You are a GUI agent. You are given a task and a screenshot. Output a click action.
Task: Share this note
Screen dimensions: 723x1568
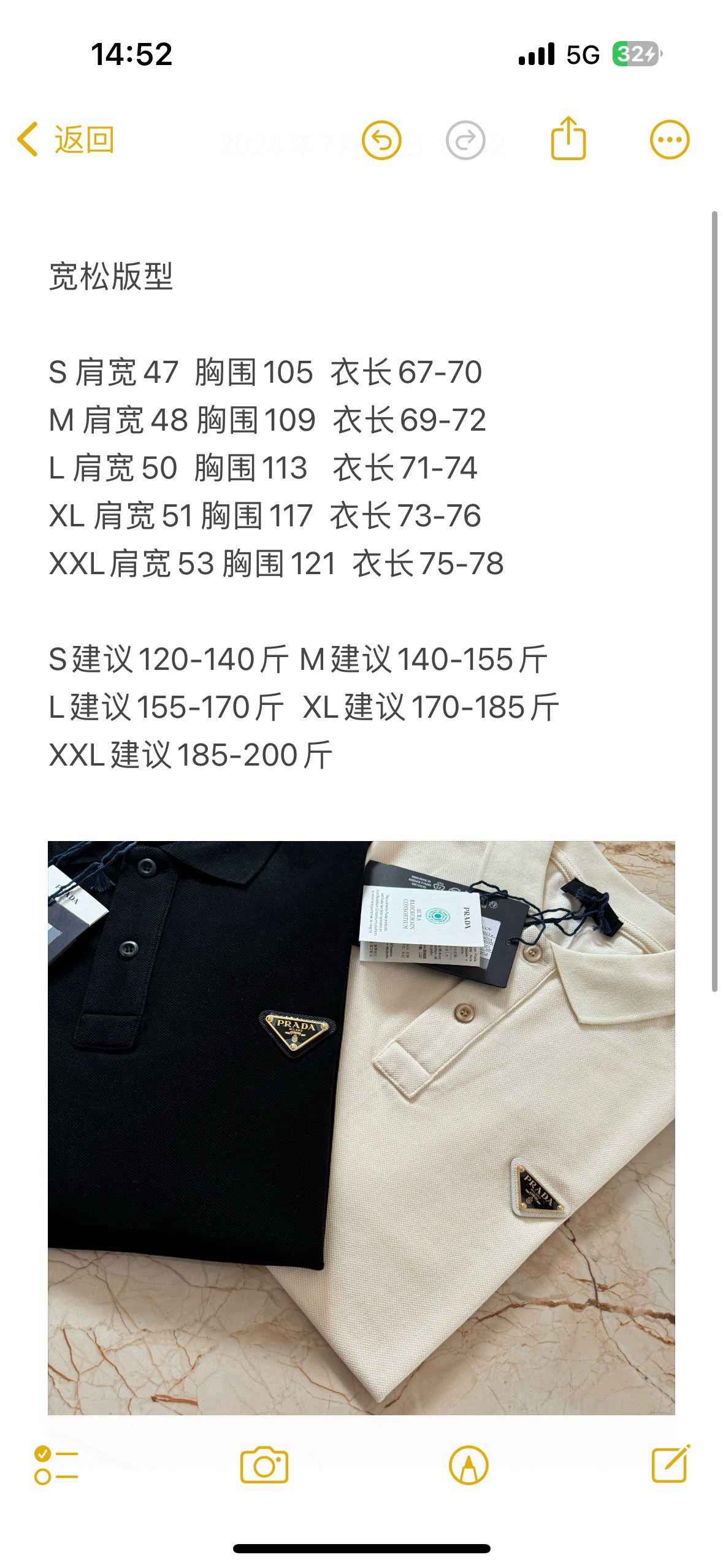(x=568, y=139)
